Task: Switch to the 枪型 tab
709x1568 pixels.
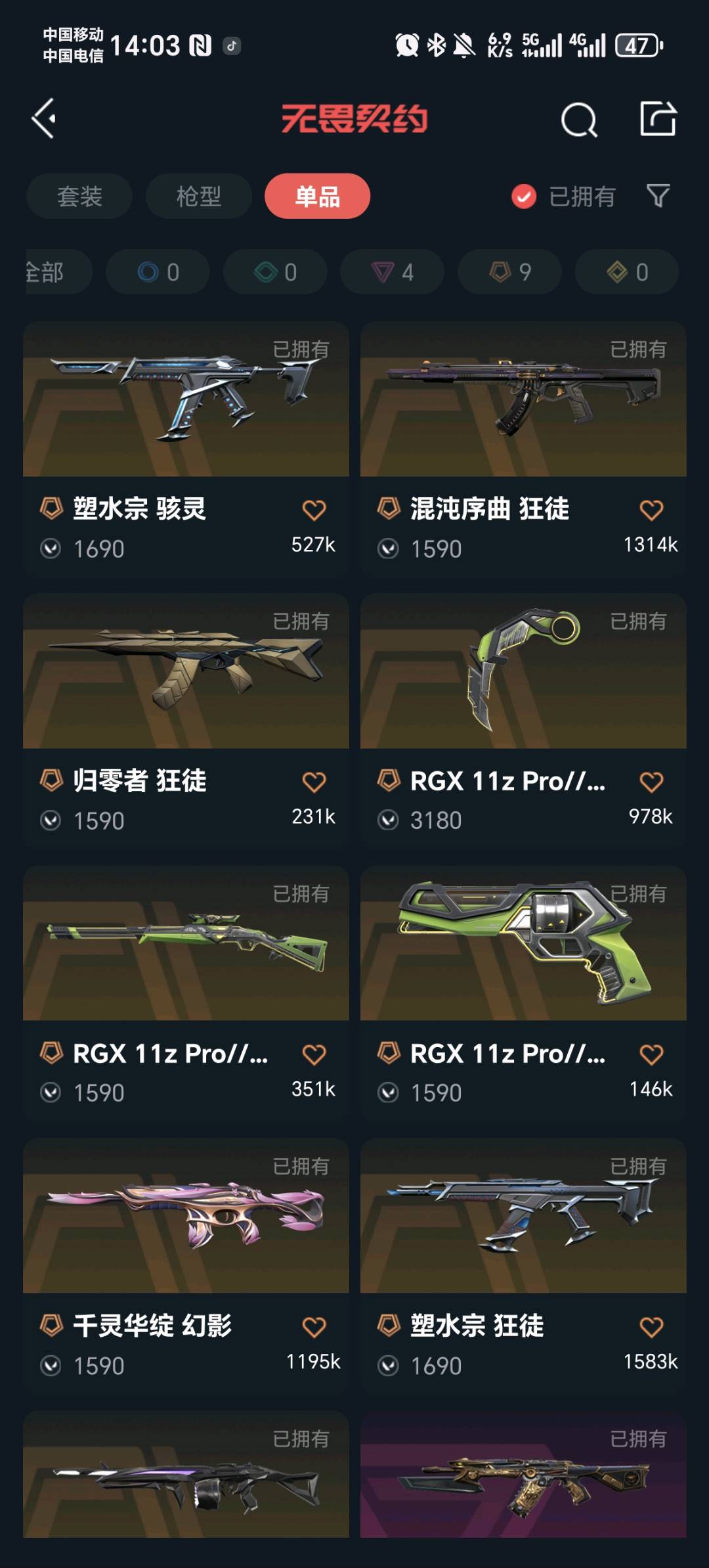Action: click(198, 196)
